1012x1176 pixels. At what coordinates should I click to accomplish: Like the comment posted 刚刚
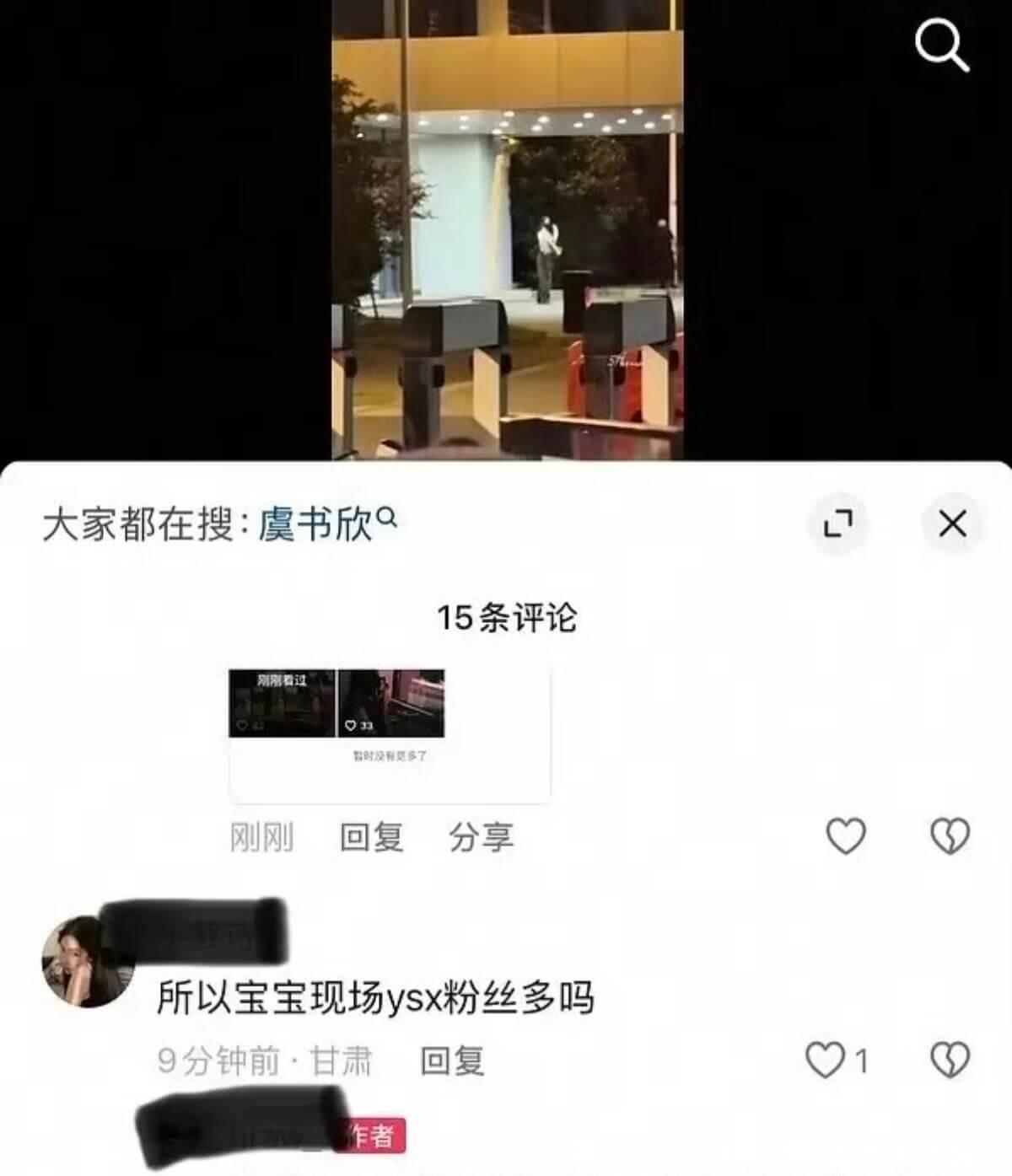[x=845, y=836]
